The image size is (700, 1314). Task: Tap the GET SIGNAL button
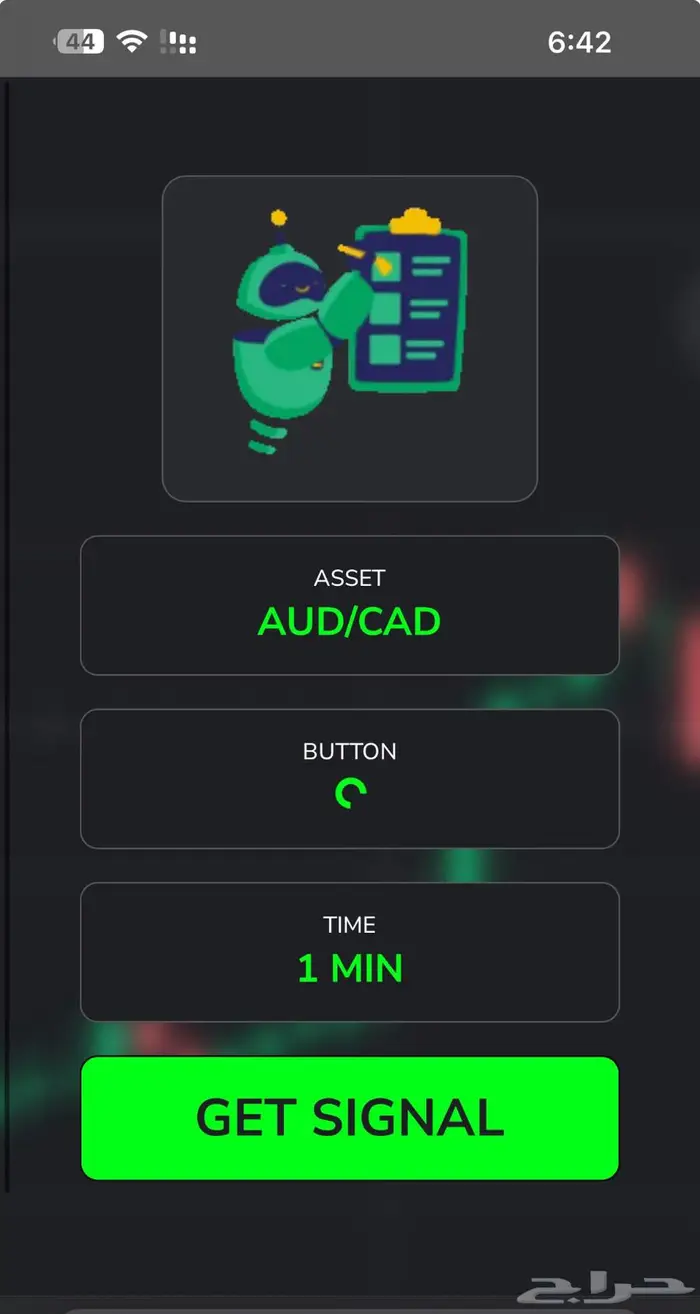(x=350, y=1118)
